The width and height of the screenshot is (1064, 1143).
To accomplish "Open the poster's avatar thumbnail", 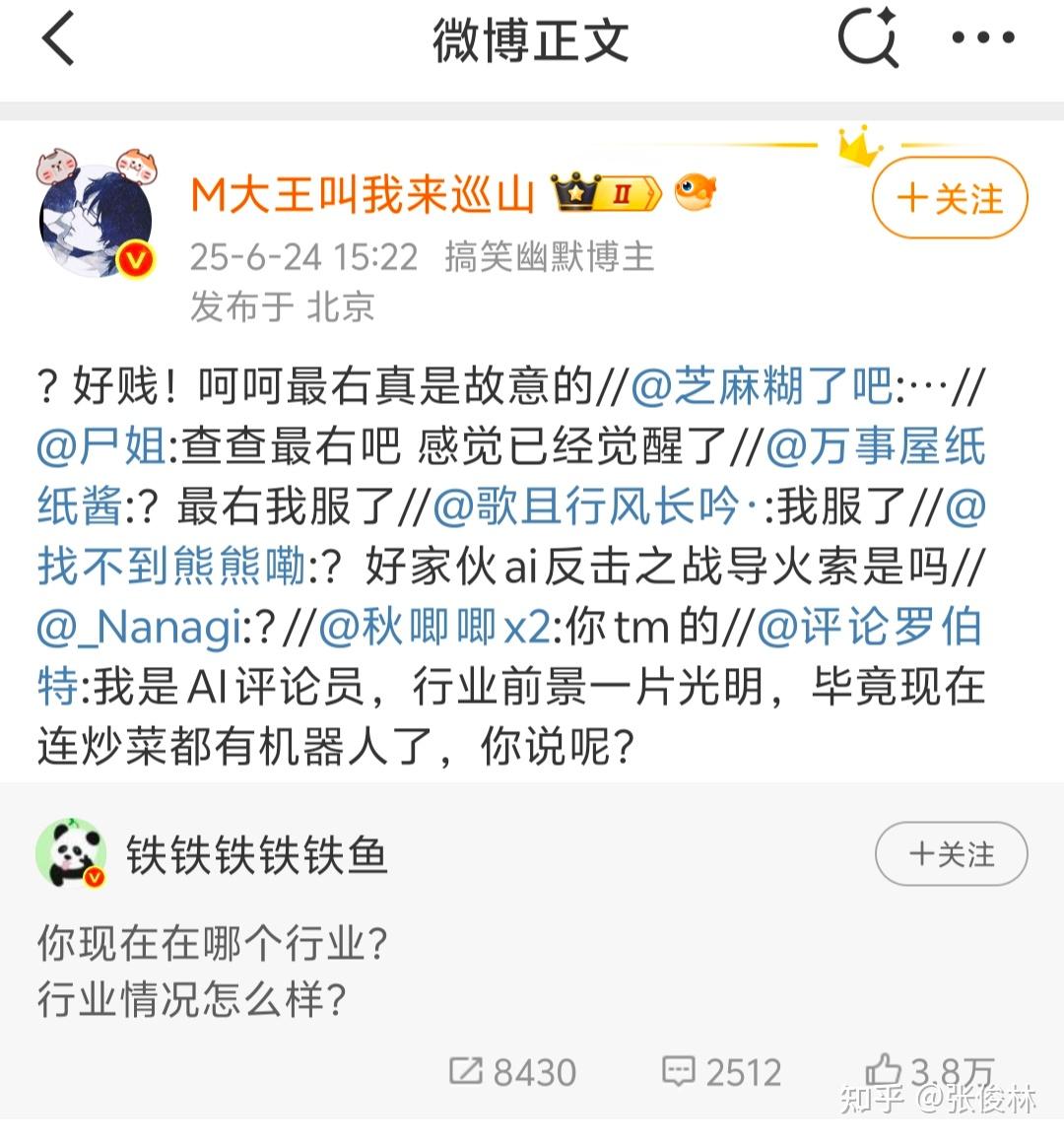I will point(97,217).
